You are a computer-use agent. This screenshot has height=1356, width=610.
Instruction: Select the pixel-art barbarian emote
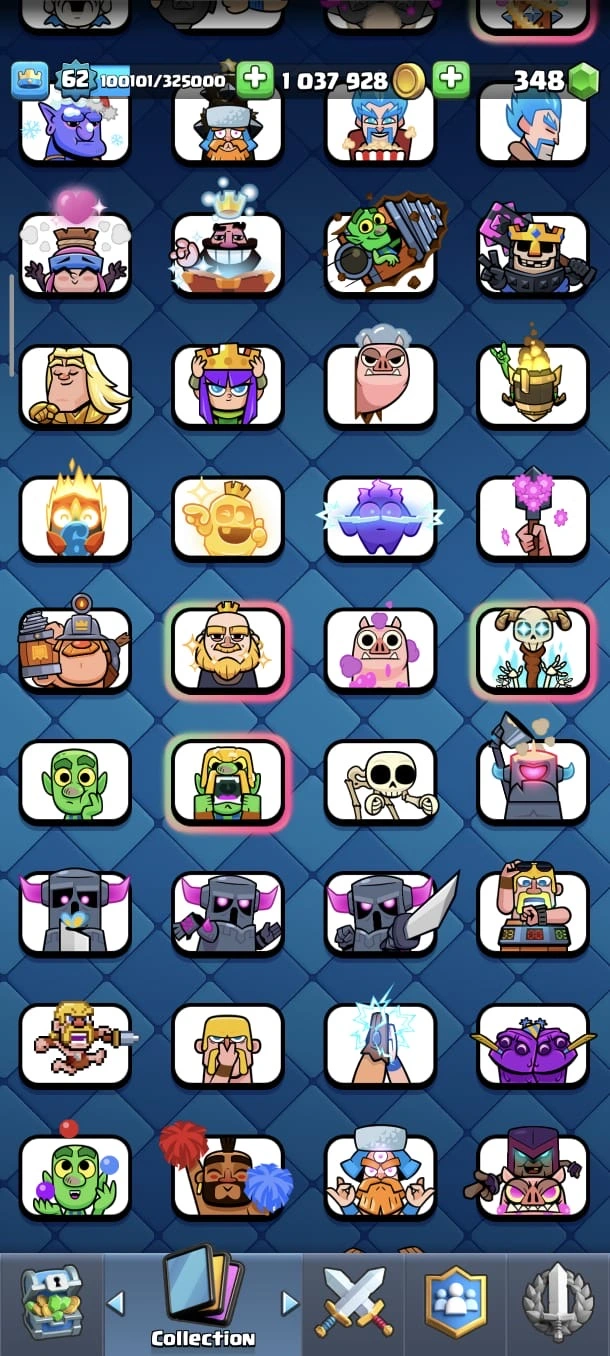[75, 1044]
